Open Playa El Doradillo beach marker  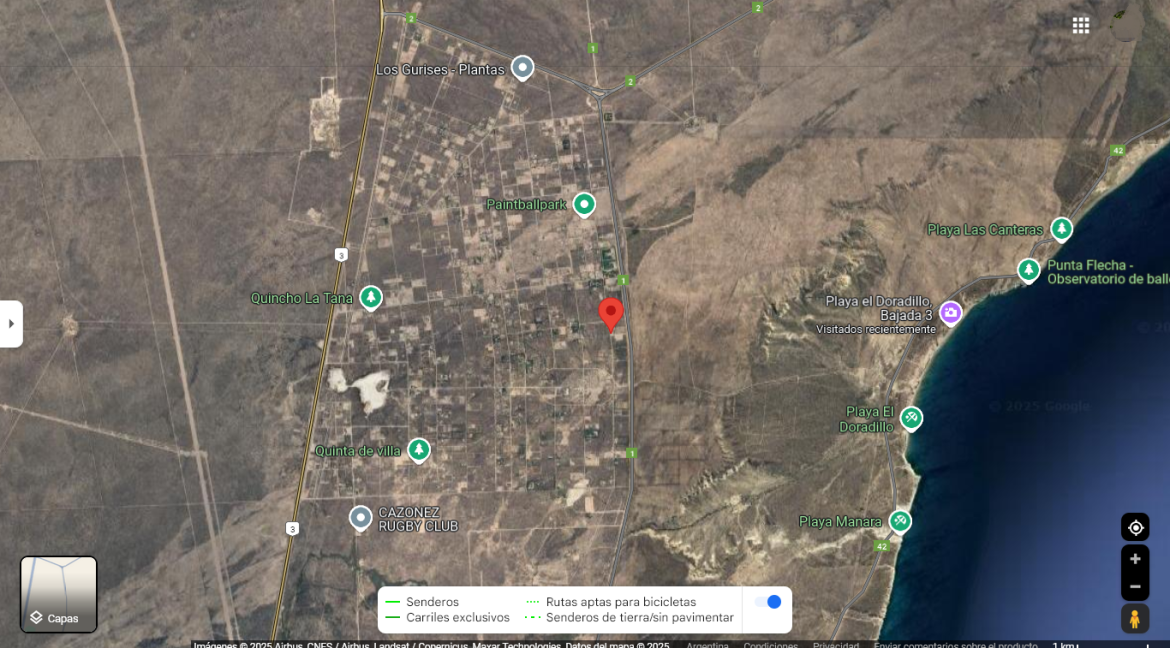click(911, 417)
